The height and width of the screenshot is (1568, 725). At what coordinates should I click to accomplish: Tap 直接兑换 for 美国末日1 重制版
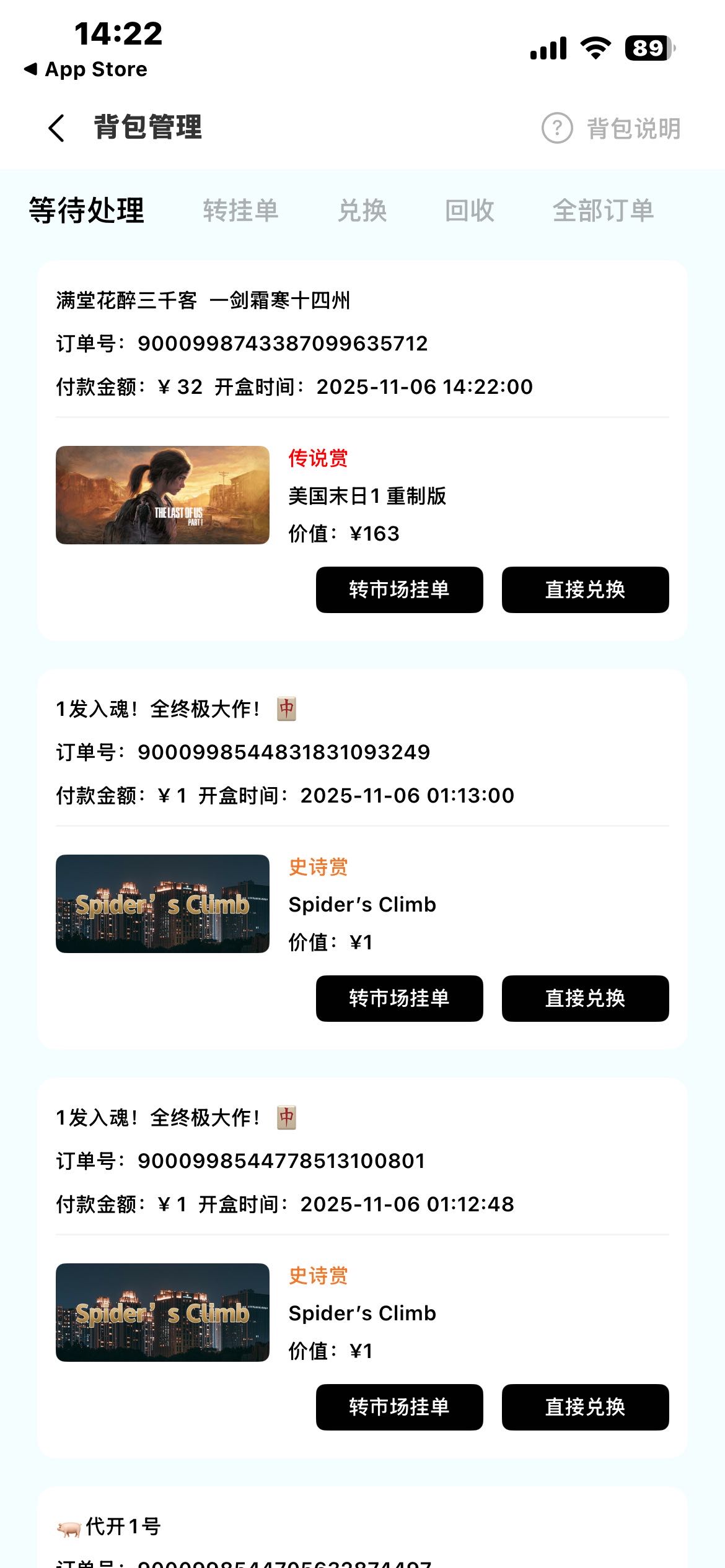pos(585,590)
